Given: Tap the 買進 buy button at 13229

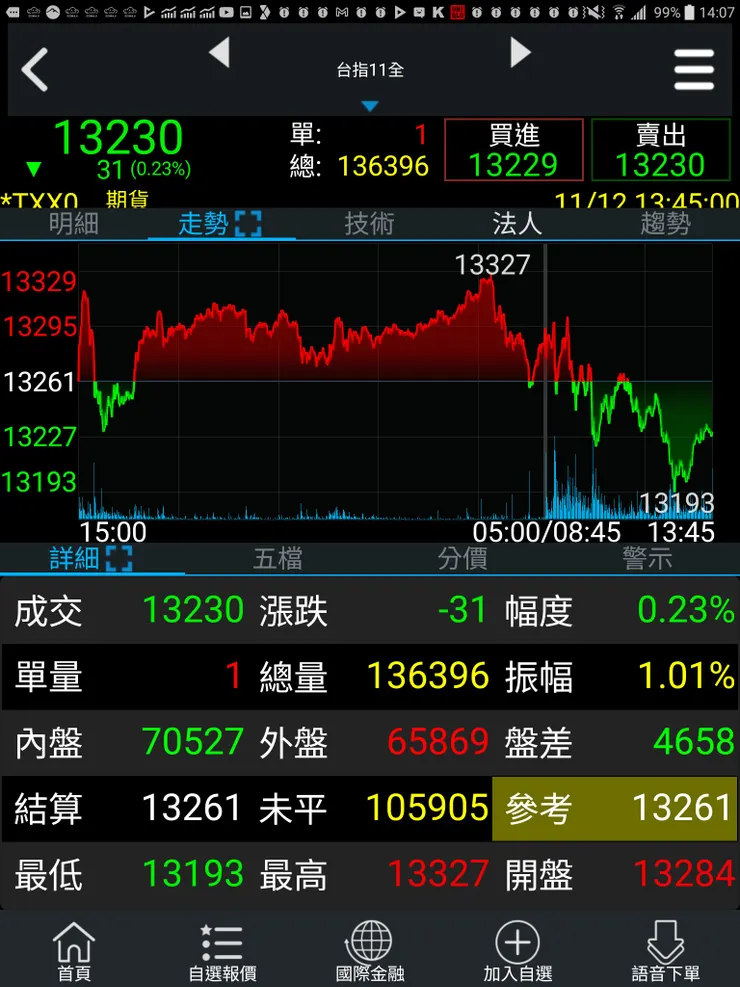Looking at the screenshot, I should coord(513,150).
